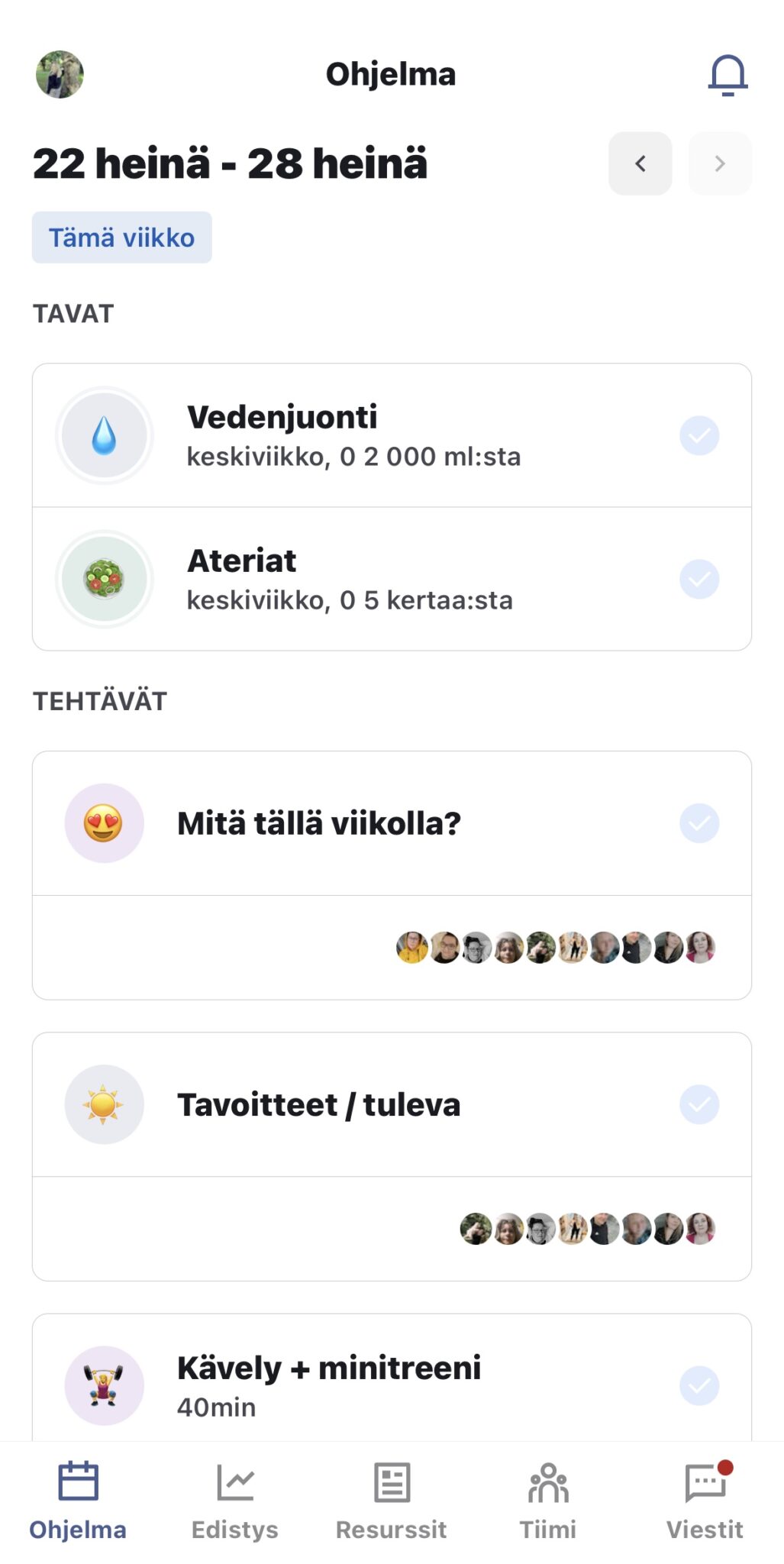This screenshot has height=1564, width=784.
Task: Select the Ohjelma tab
Action: 78,1501
